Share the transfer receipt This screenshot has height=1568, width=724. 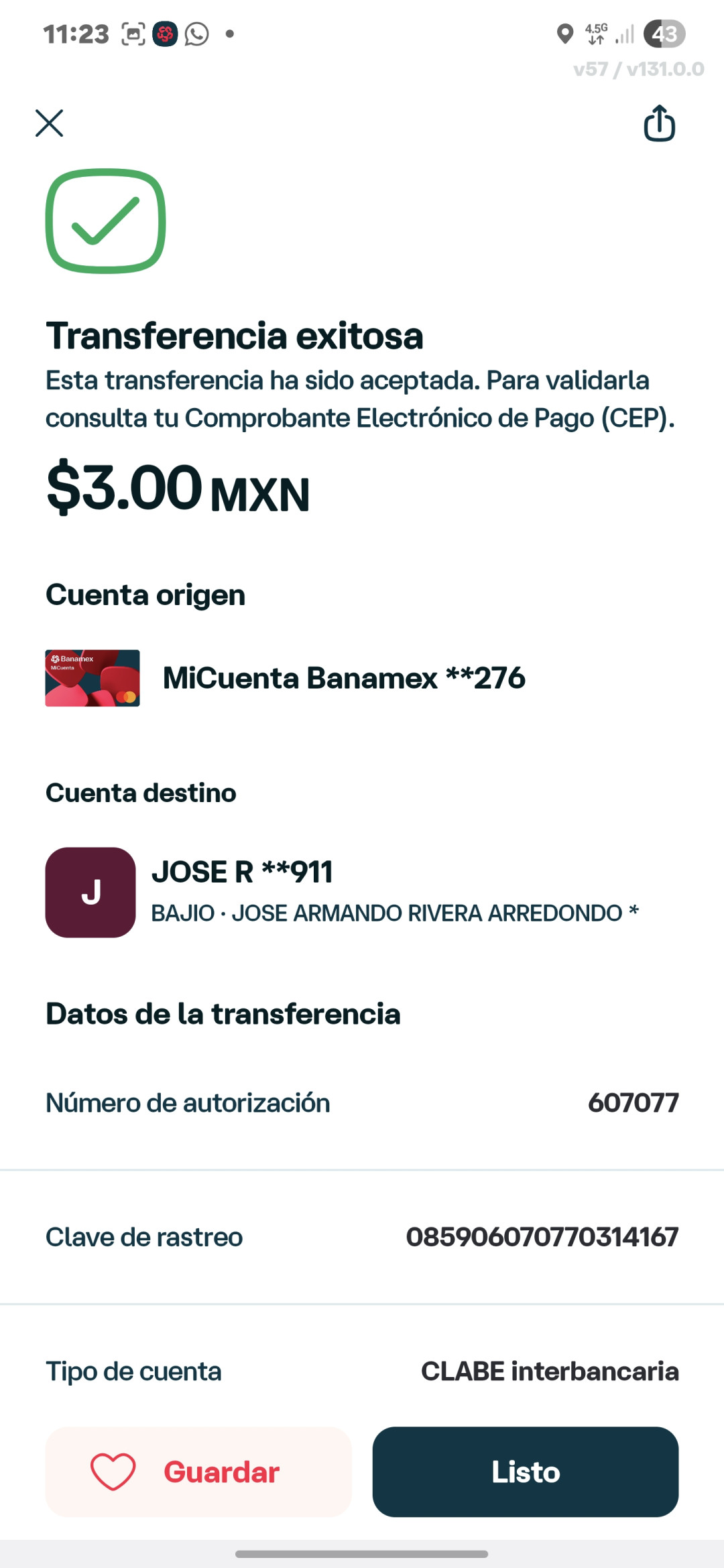click(x=659, y=123)
